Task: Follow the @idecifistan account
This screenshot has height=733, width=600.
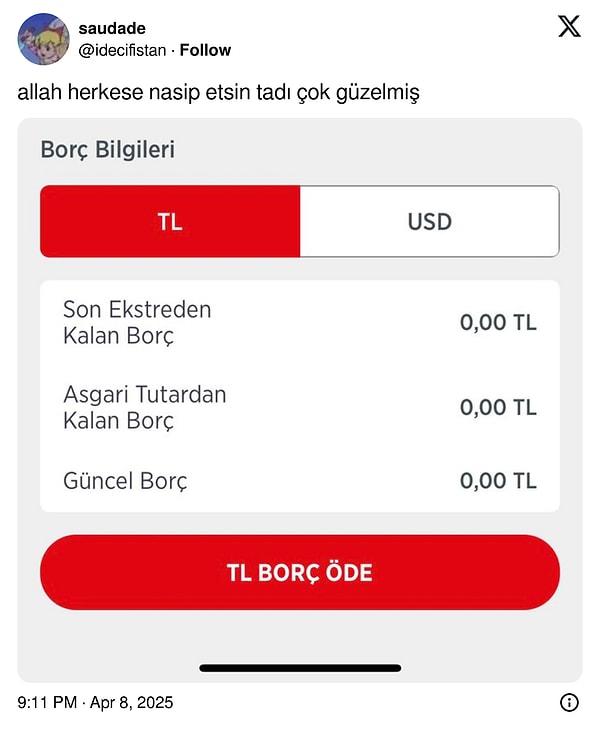Action: click(x=205, y=50)
